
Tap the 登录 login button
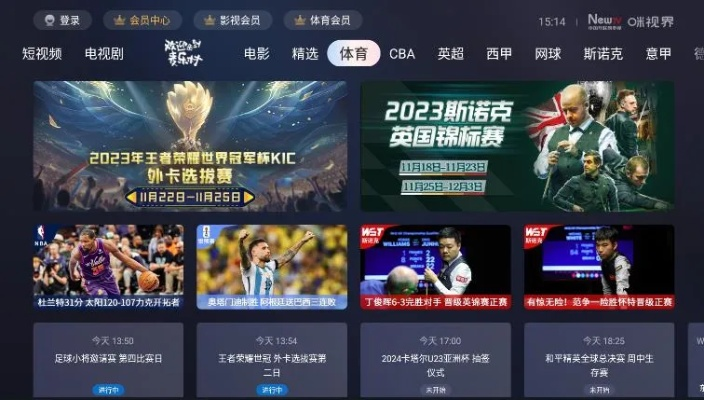pos(62,20)
